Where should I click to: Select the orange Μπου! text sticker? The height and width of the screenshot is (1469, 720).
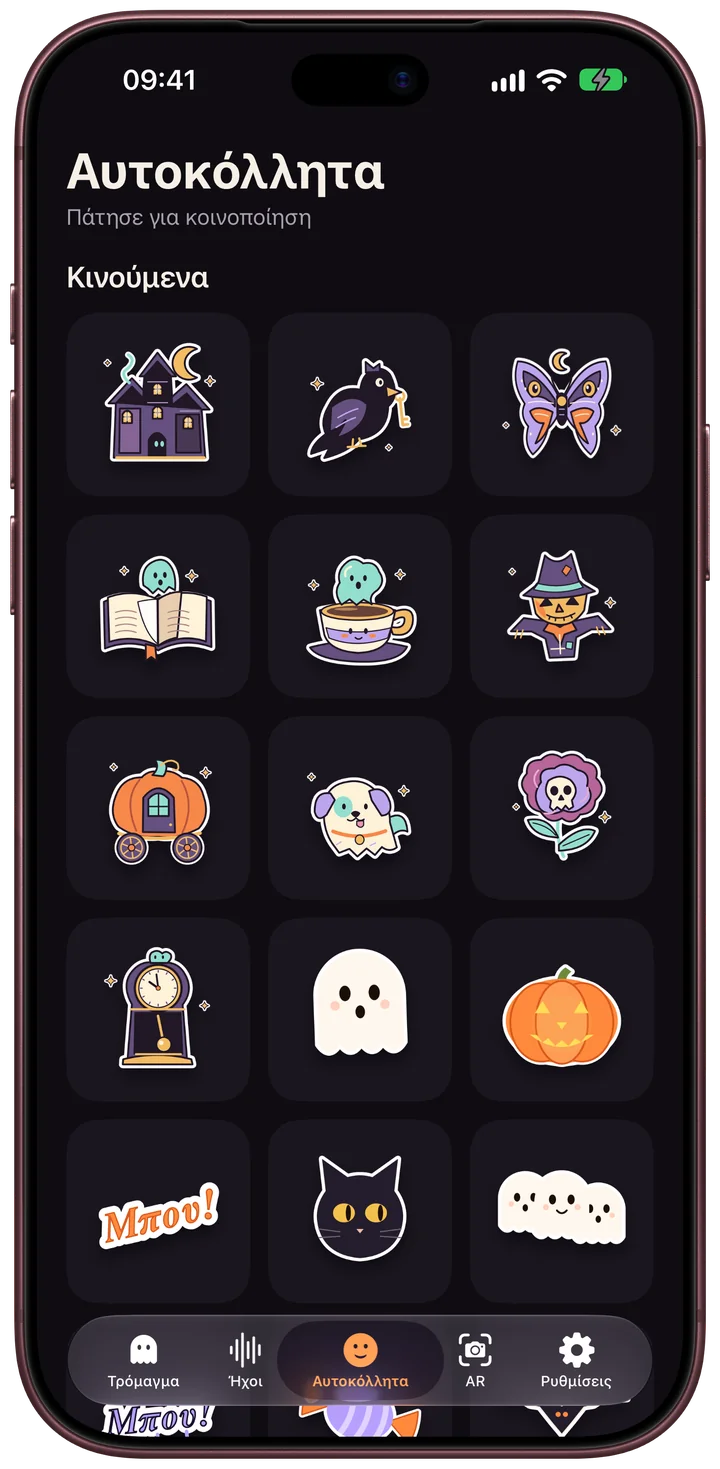tap(158, 1212)
